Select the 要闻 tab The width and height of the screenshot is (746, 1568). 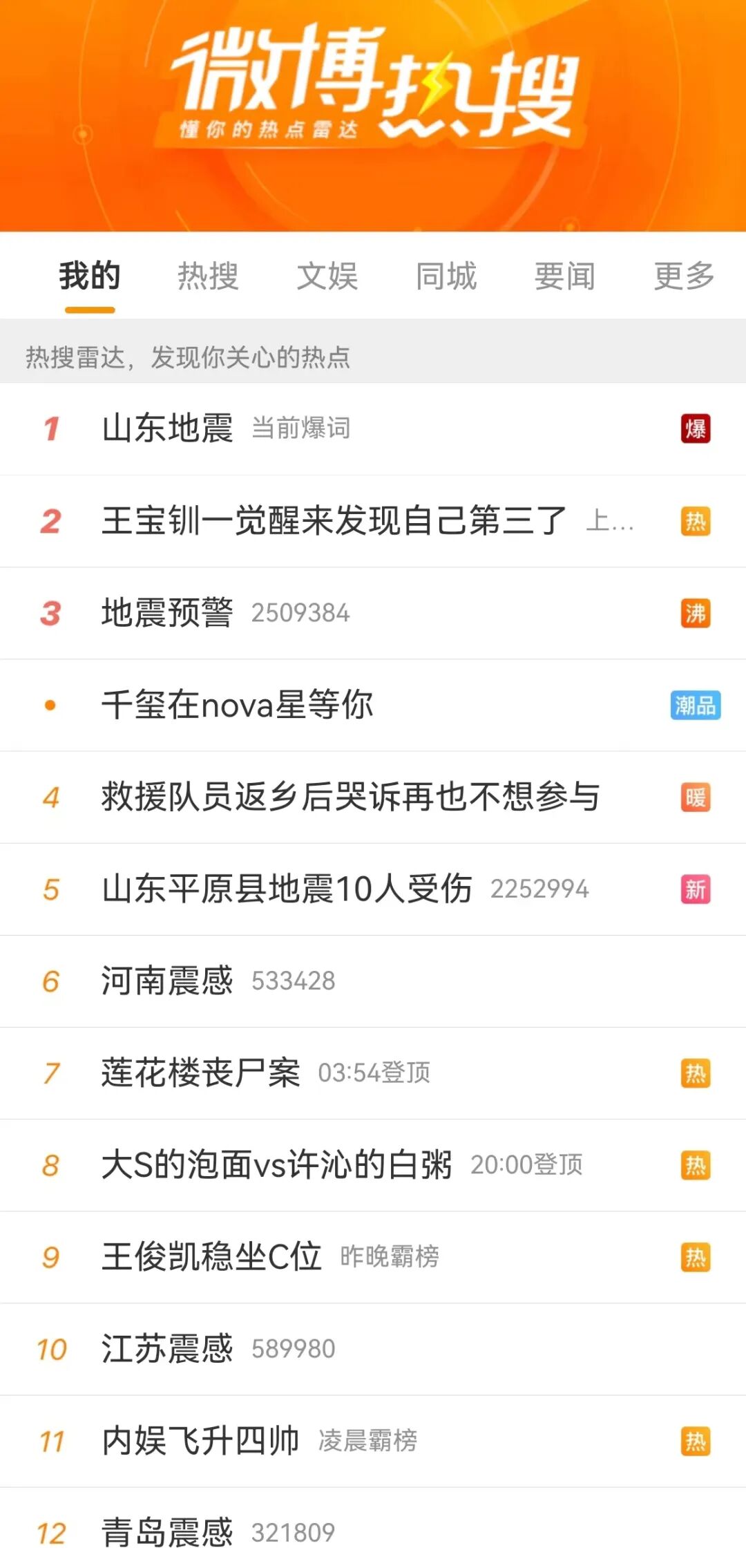coord(565,276)
